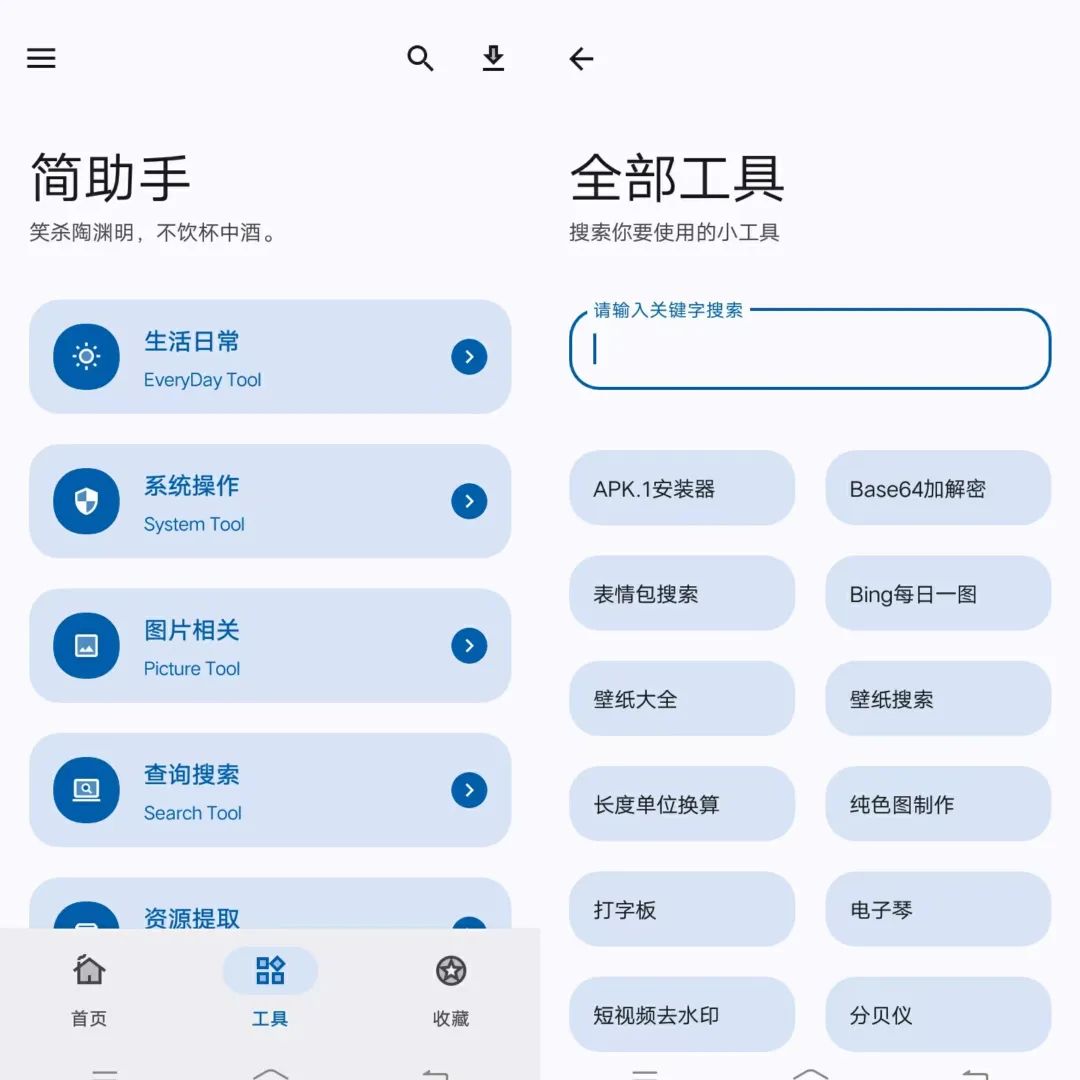1080x1080 pixels.
Task: Open the 系统操作 System Tool category
Action: tap(270, 501)
